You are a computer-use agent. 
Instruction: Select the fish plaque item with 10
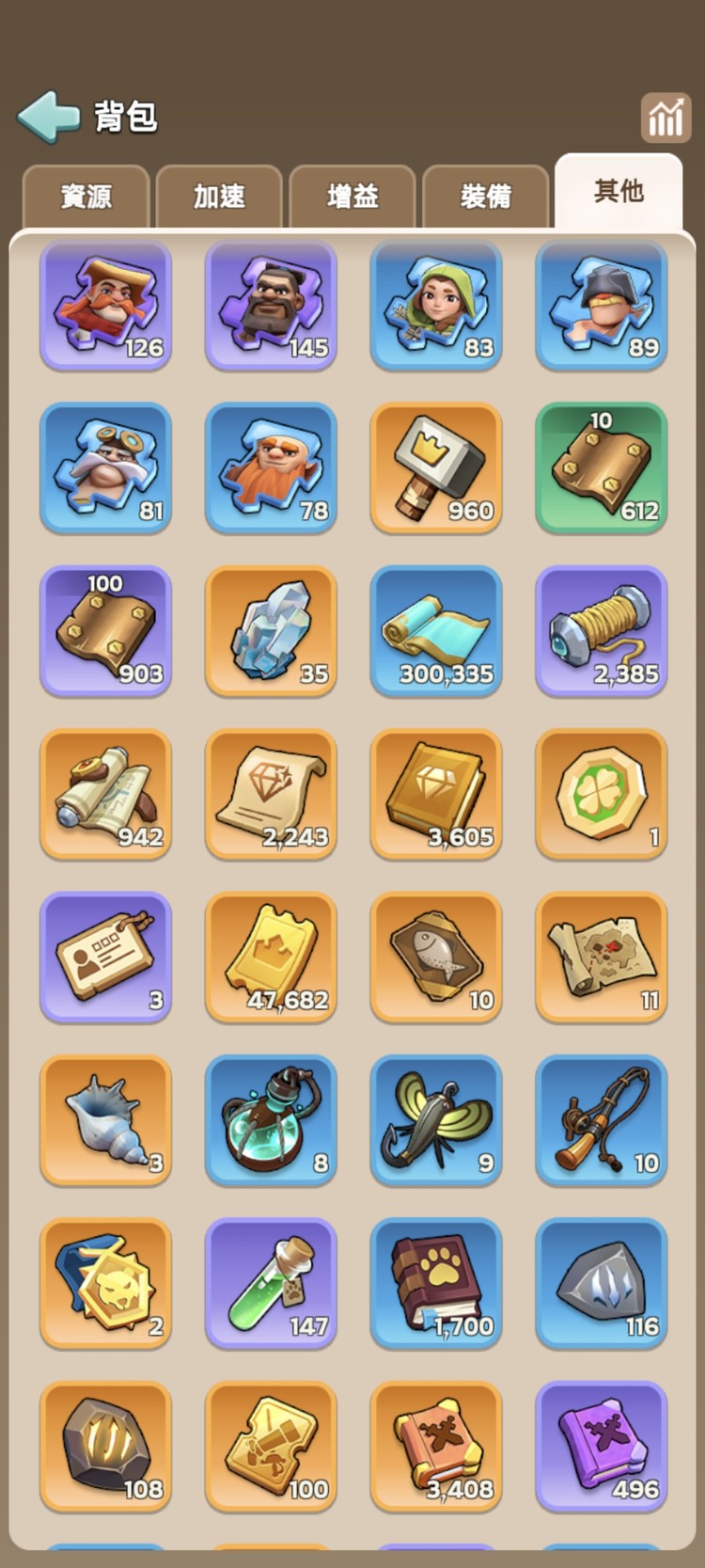436,958
